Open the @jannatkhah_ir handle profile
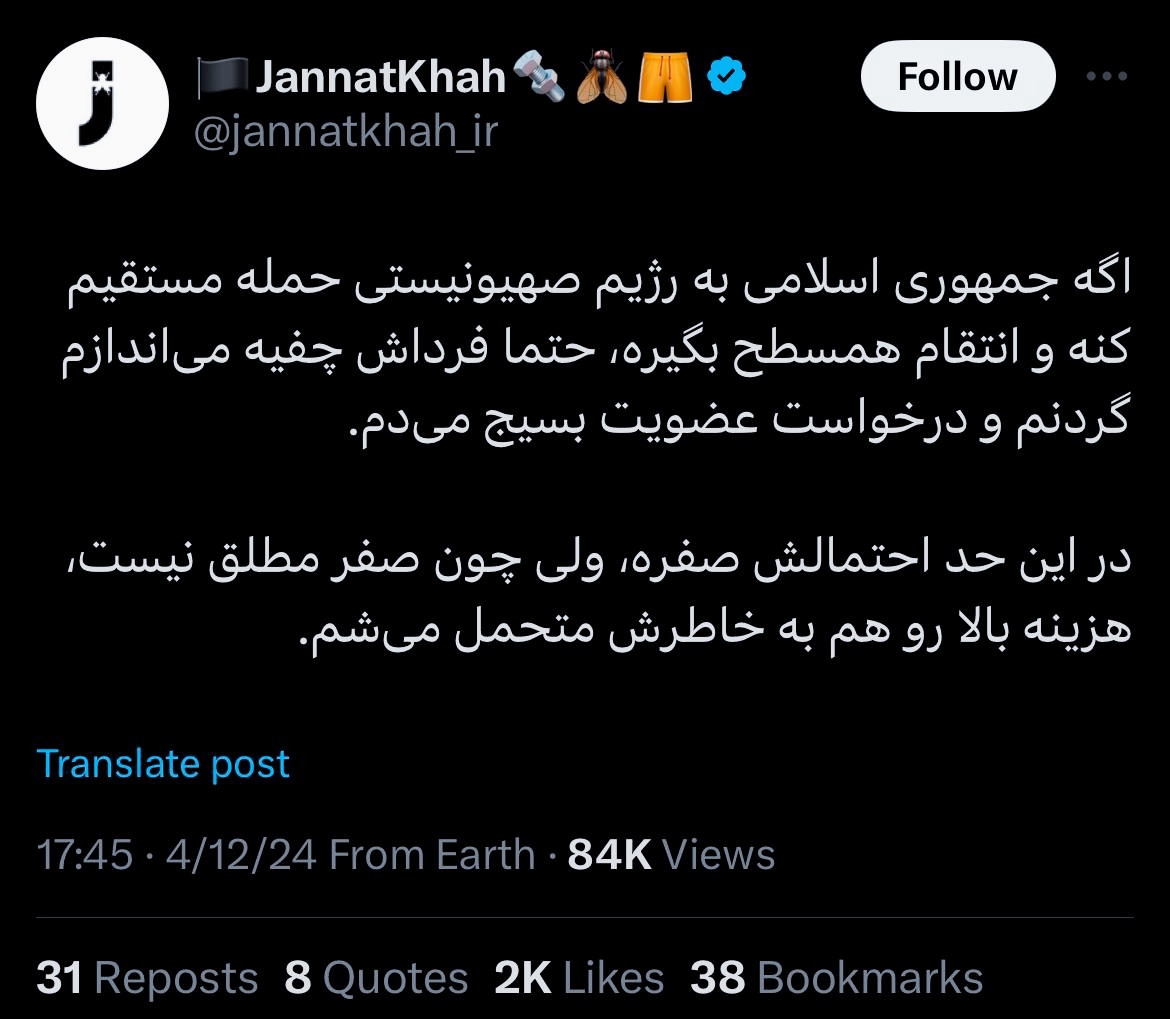 (344, 131)
